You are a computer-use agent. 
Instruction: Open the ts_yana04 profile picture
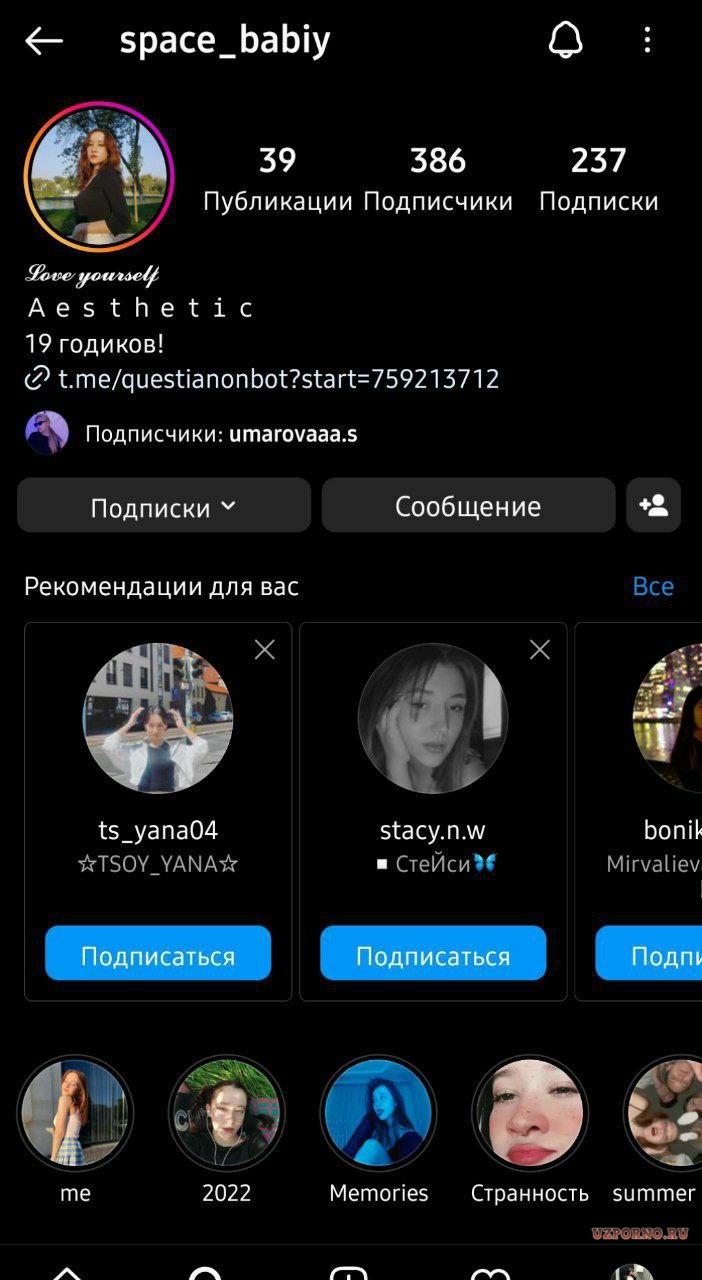click(158, 718)
